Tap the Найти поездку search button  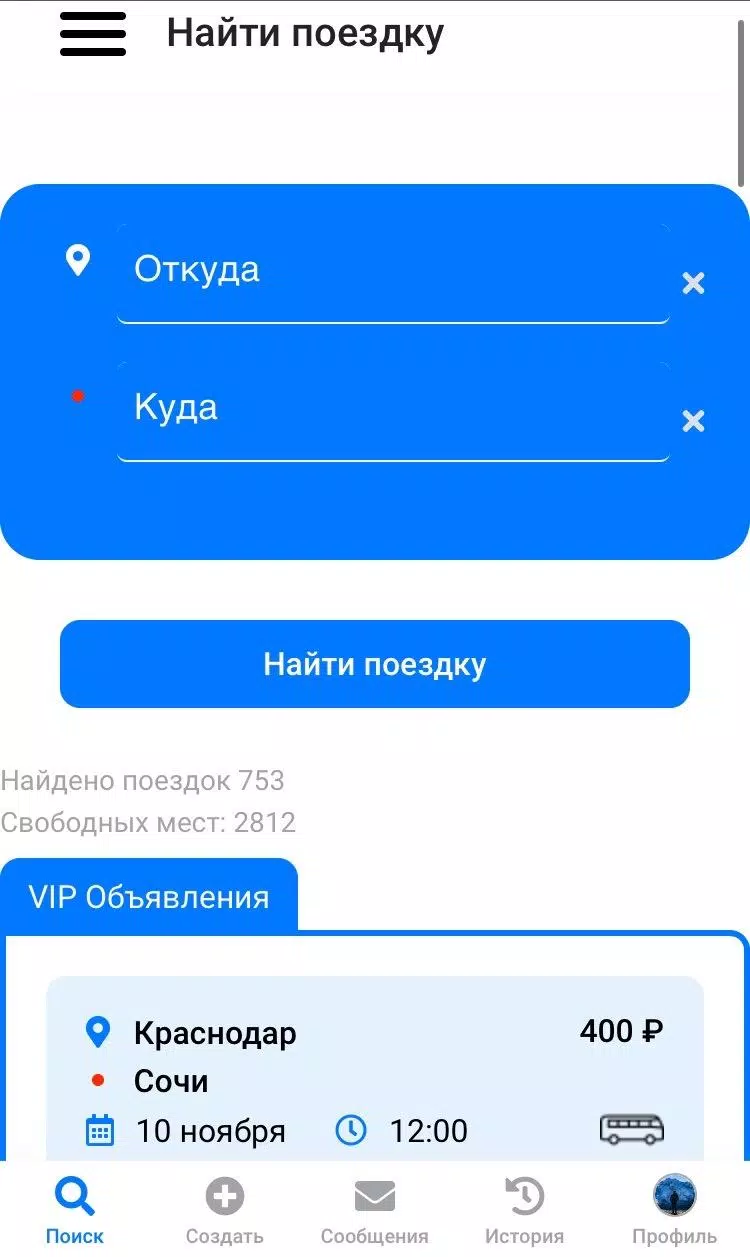375,664
